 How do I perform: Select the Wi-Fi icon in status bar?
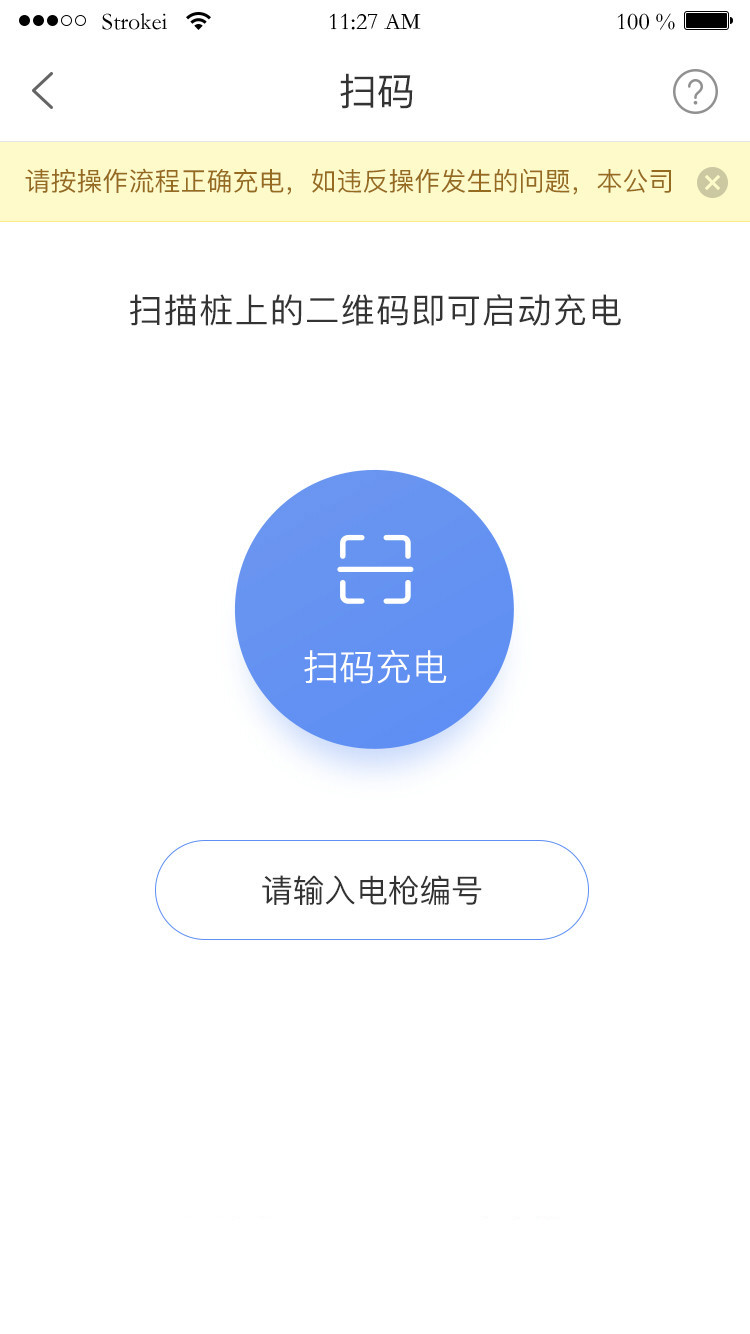pos(197,20)
